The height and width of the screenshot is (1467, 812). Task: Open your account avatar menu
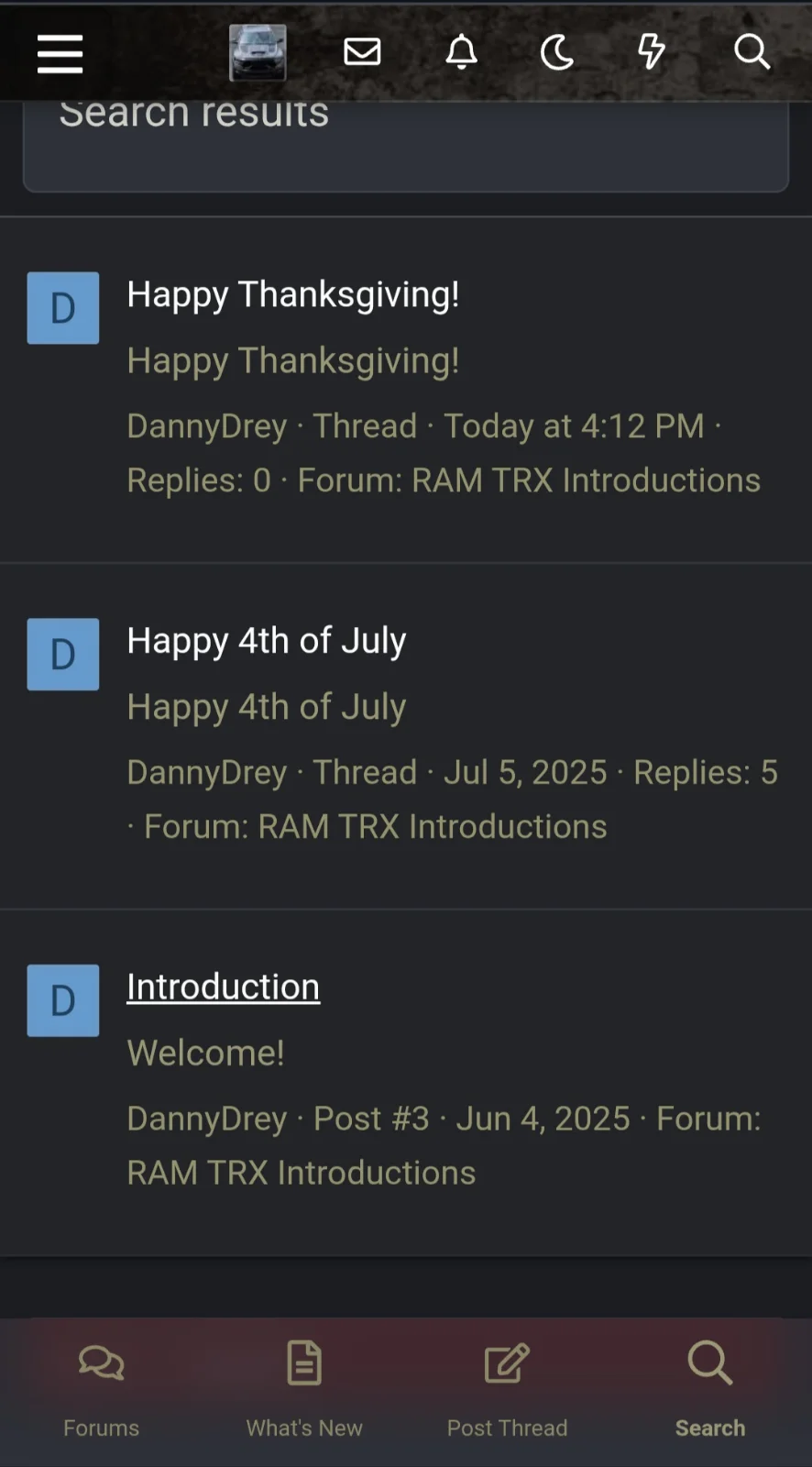click(258, 52)
